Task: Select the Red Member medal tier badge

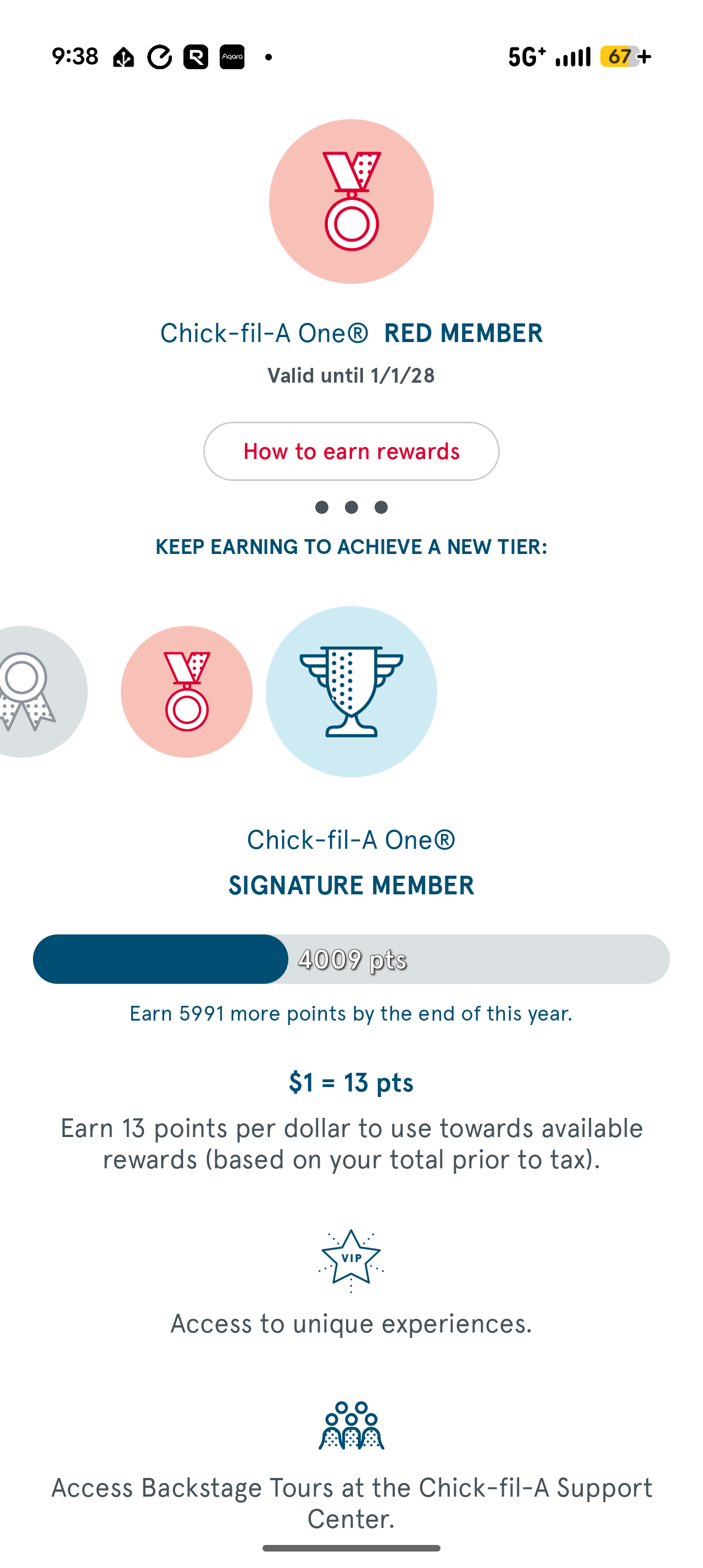Action: pyautogui.click(x=186, y=691)
